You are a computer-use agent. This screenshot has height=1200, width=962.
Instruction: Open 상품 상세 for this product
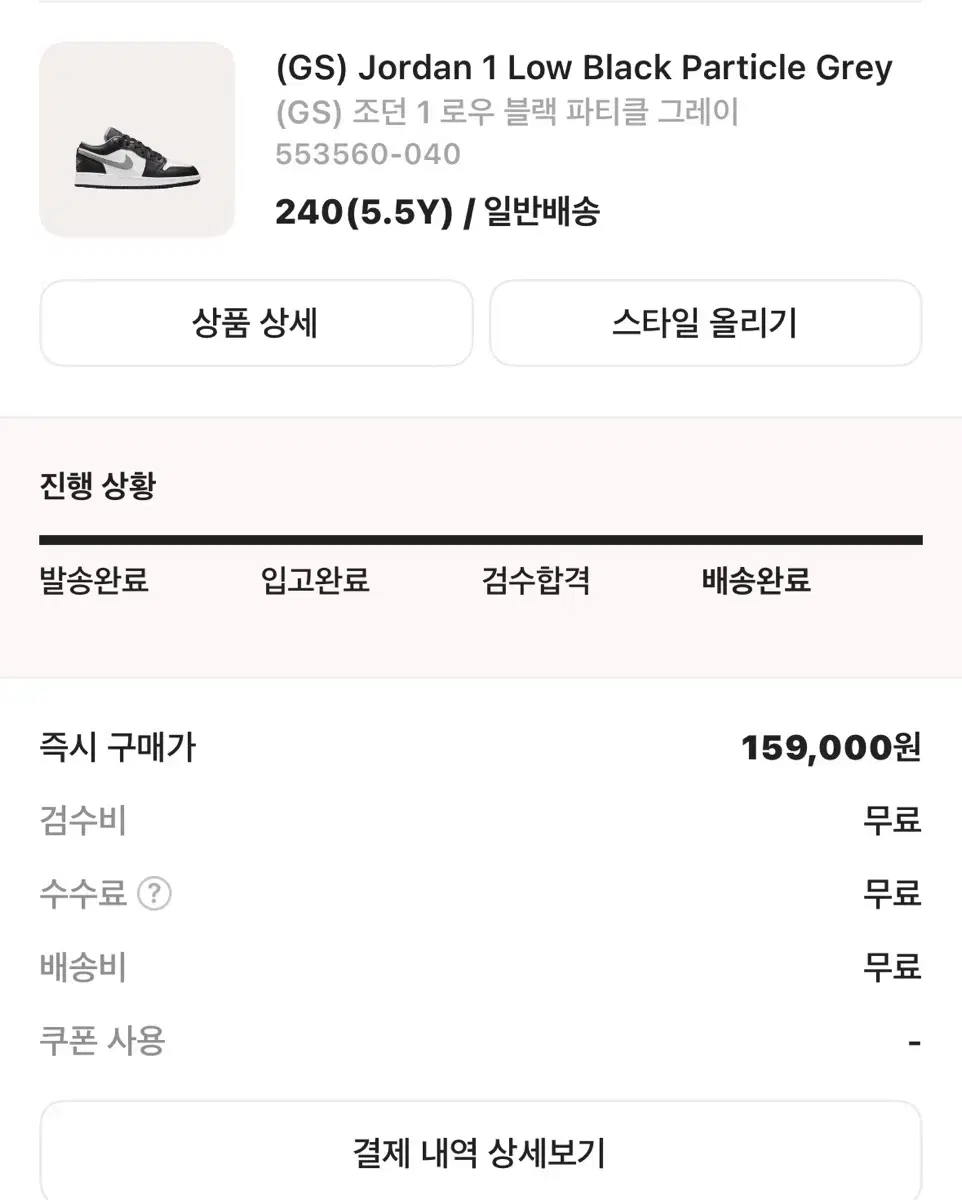[255, 323]
